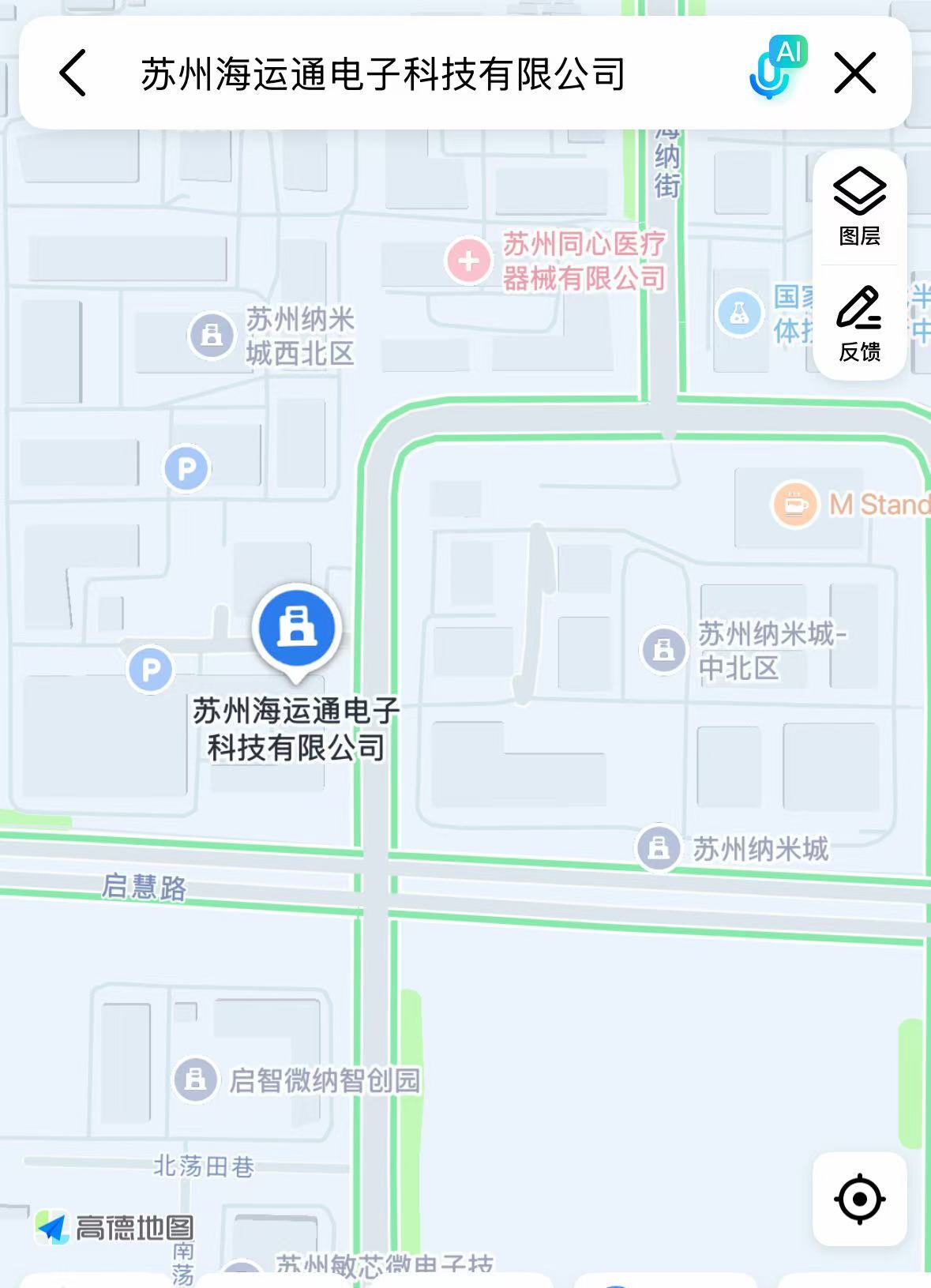Select the M Stand coffee shop marker
The height and width of the screenshot is (1288, 931).
pyautogui.click(x=795, y=502)
